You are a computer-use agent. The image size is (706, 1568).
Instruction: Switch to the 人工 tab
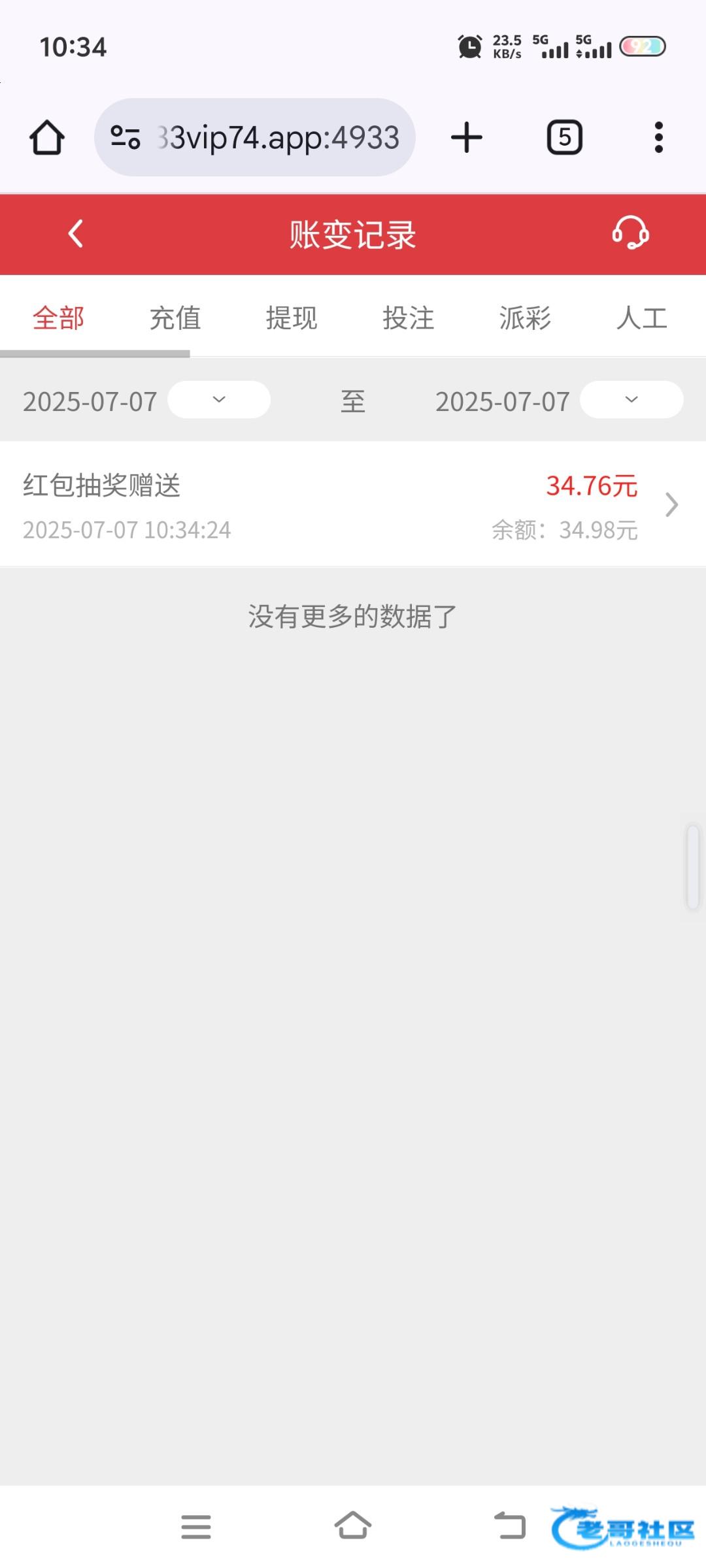point(641,318)
